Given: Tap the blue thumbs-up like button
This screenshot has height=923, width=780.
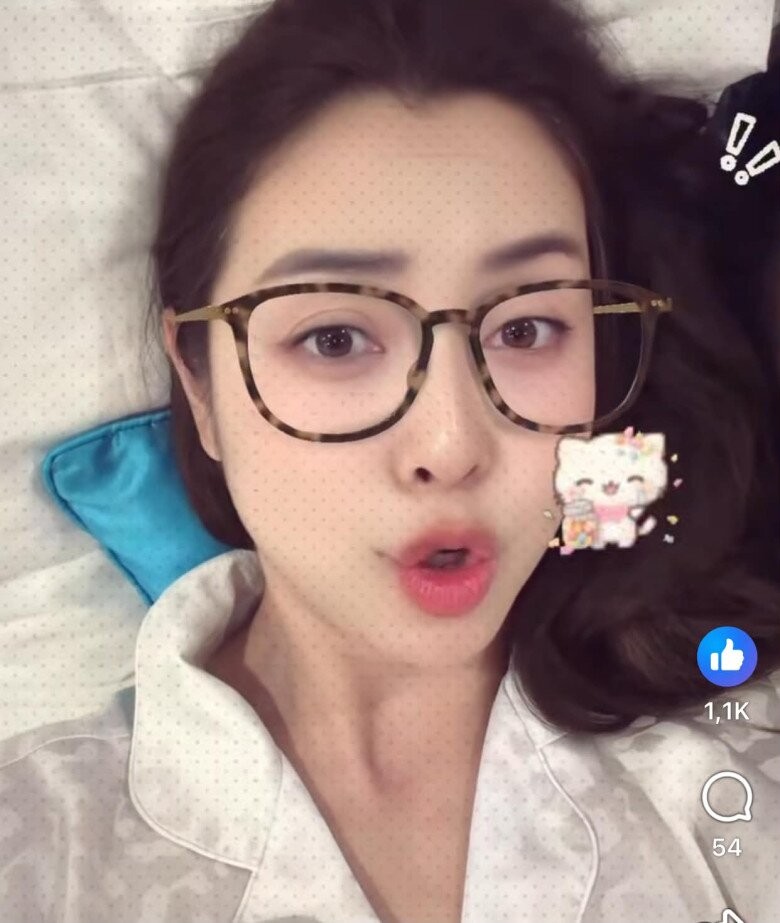Looking at the screenshot, I should (726, 656).
